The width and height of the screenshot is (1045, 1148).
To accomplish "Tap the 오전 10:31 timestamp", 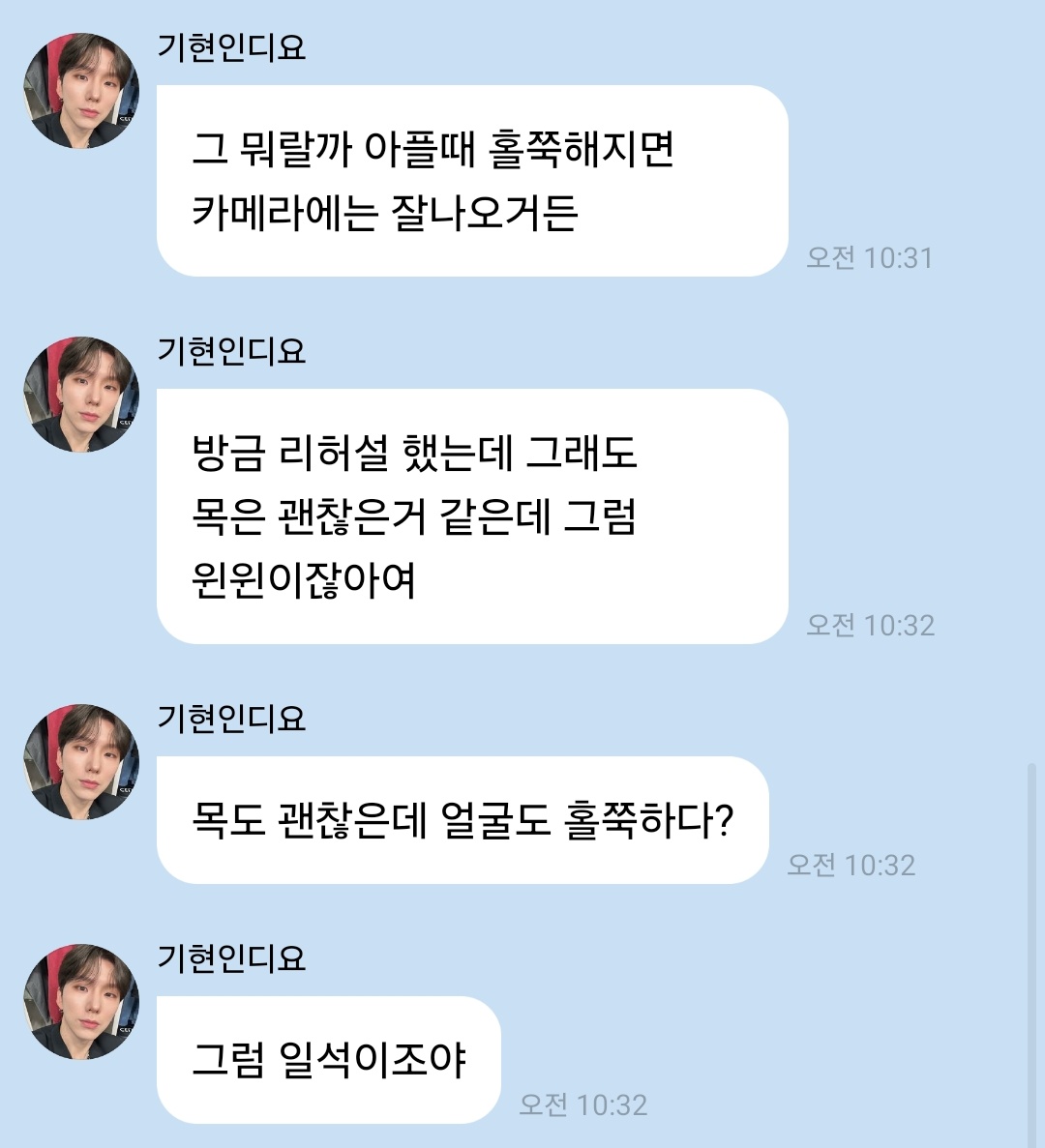I will [x=868, y=257].
